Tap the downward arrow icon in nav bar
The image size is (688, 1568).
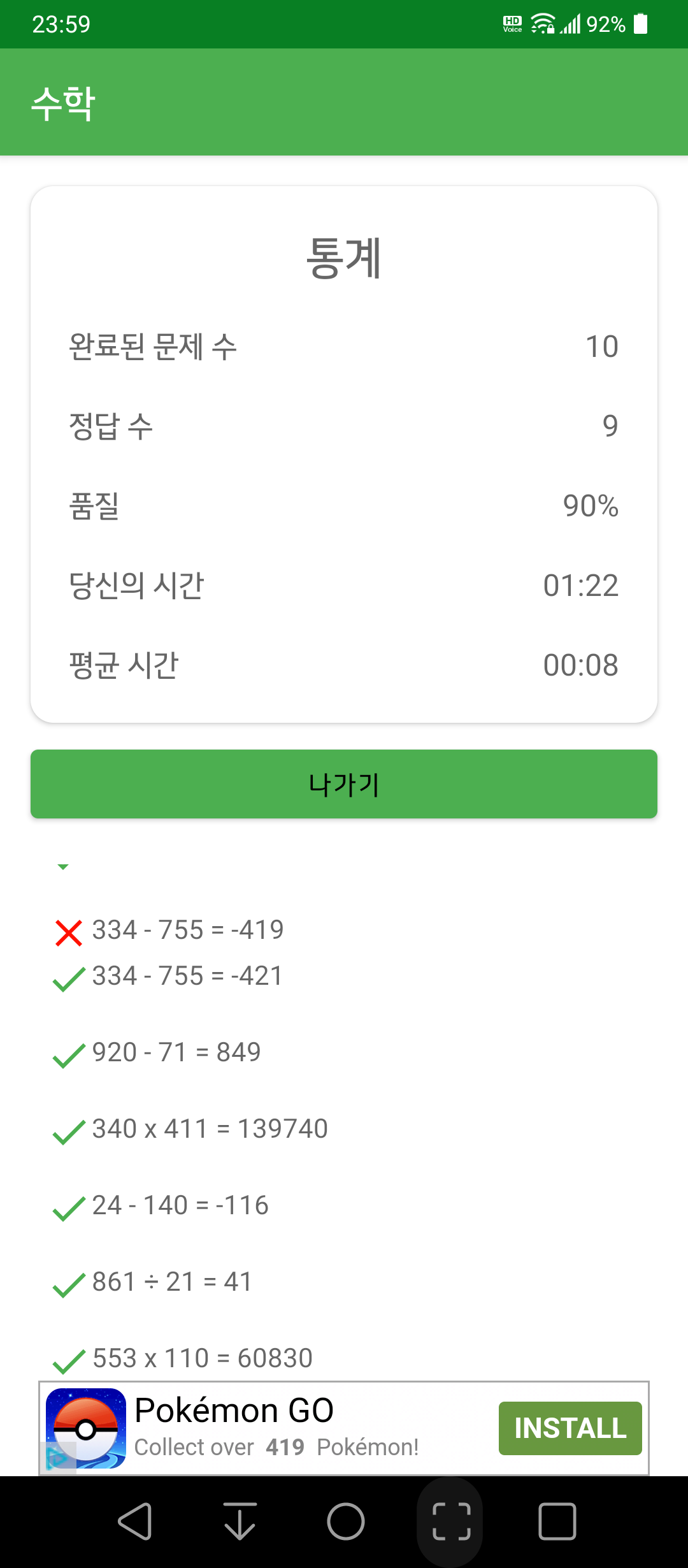(x=240, y=1521)
